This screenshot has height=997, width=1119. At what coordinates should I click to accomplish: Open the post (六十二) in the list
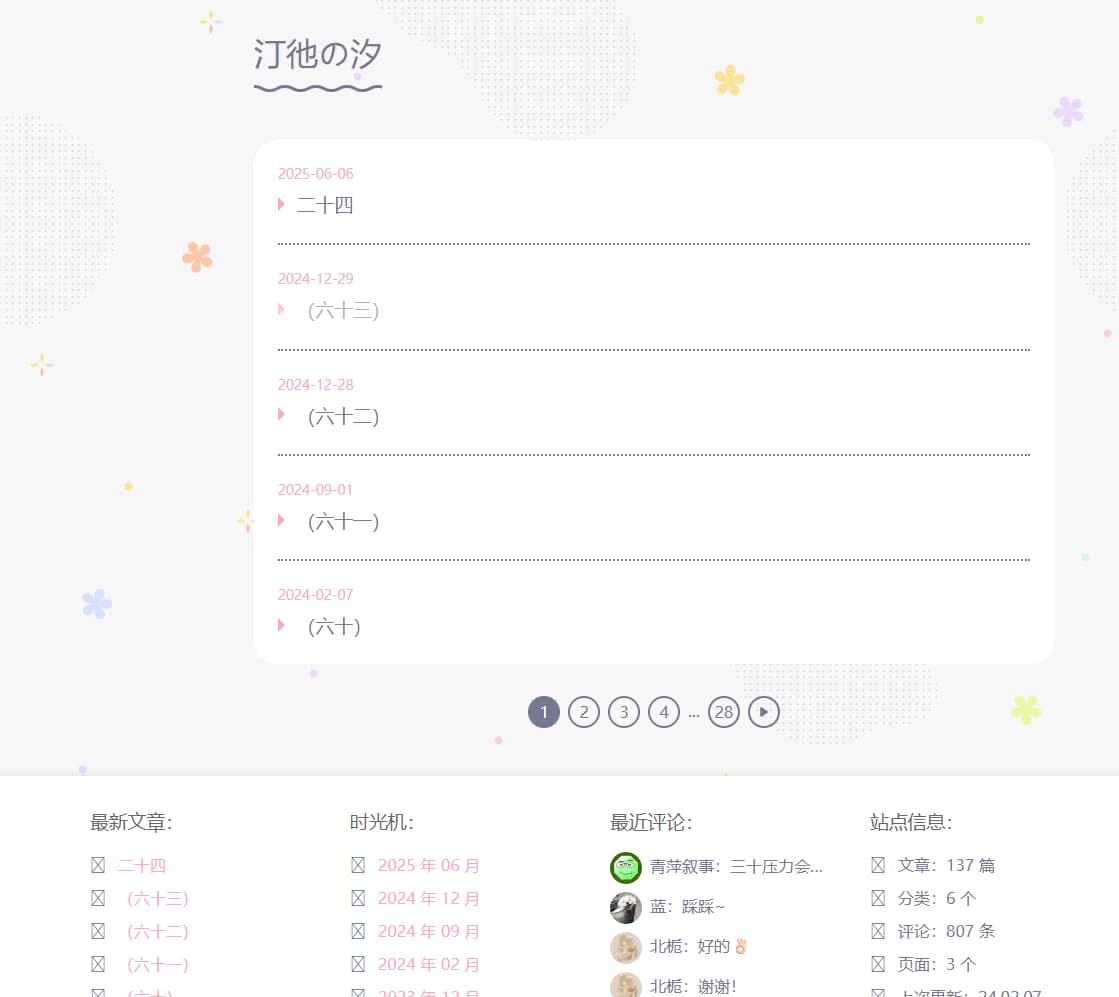pyautogui.click(x=343, y=417)
